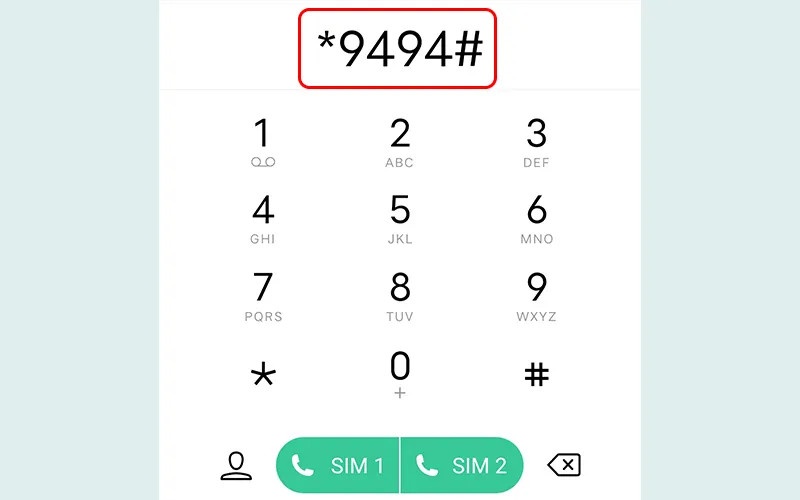Enter digit 2 on the keypad

(x=400, y=142)
